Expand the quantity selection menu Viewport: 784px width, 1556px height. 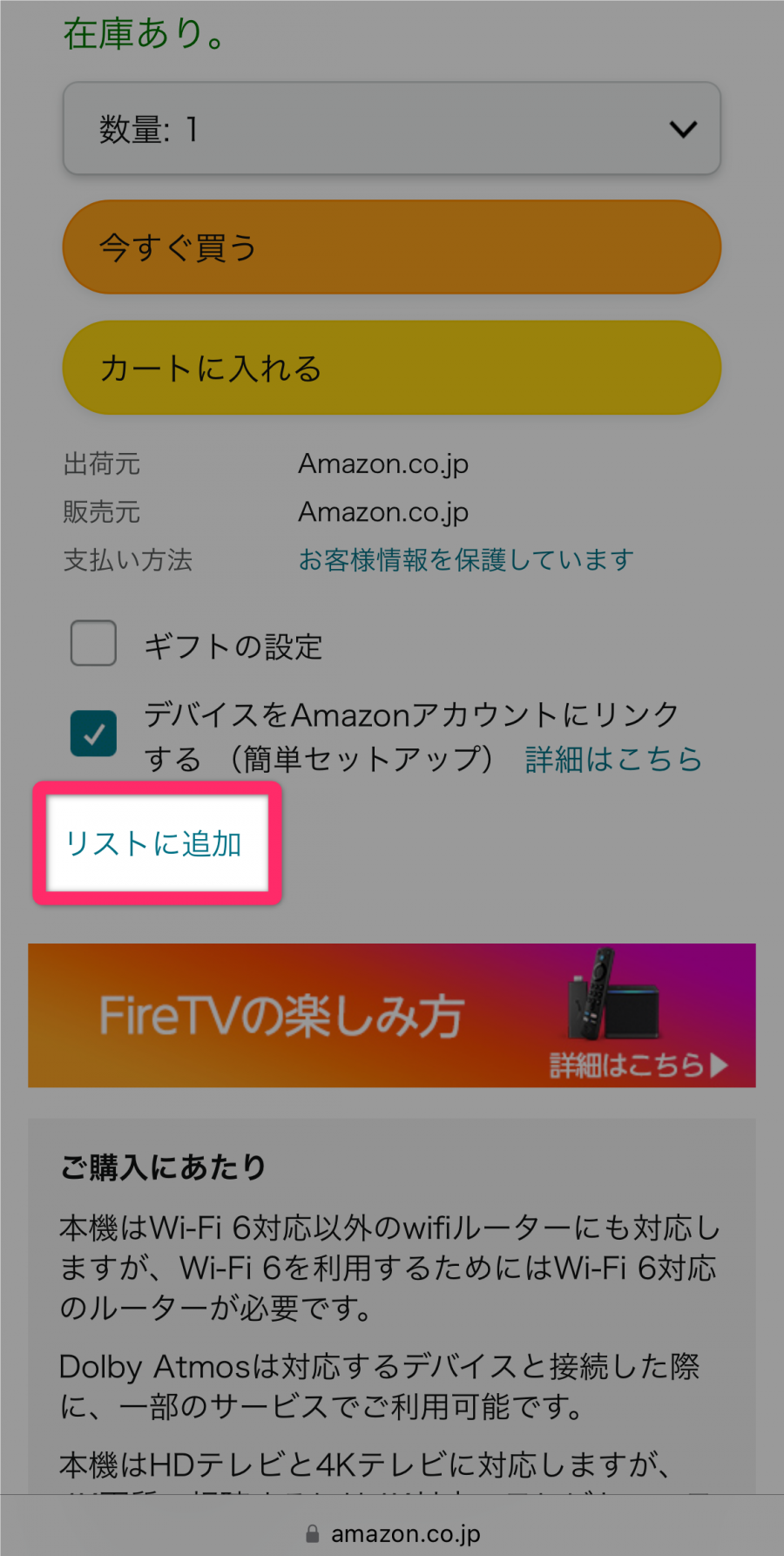click(391, 129)
